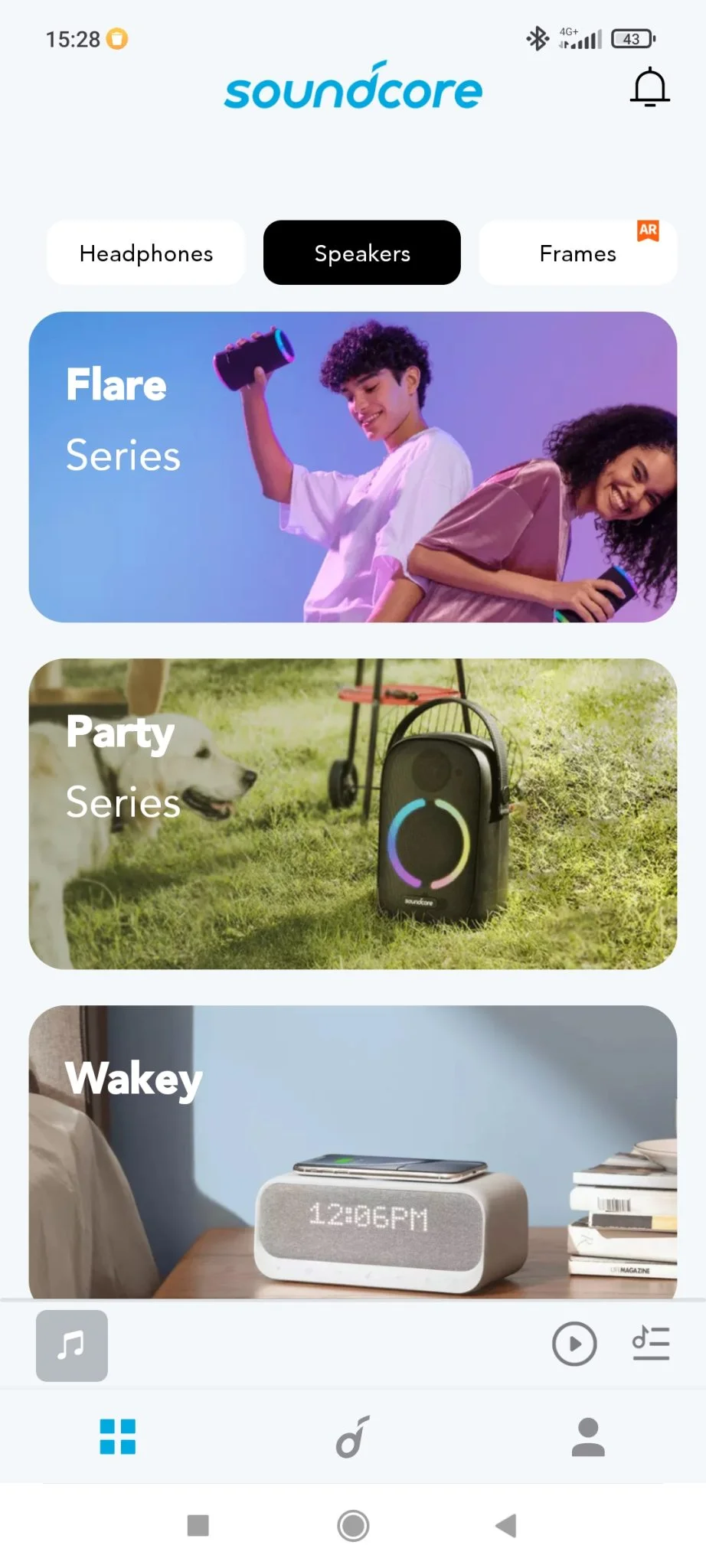Open the Wakey speaker card
Viewport: 706px width, 1568px height.
coord(353,1151)
